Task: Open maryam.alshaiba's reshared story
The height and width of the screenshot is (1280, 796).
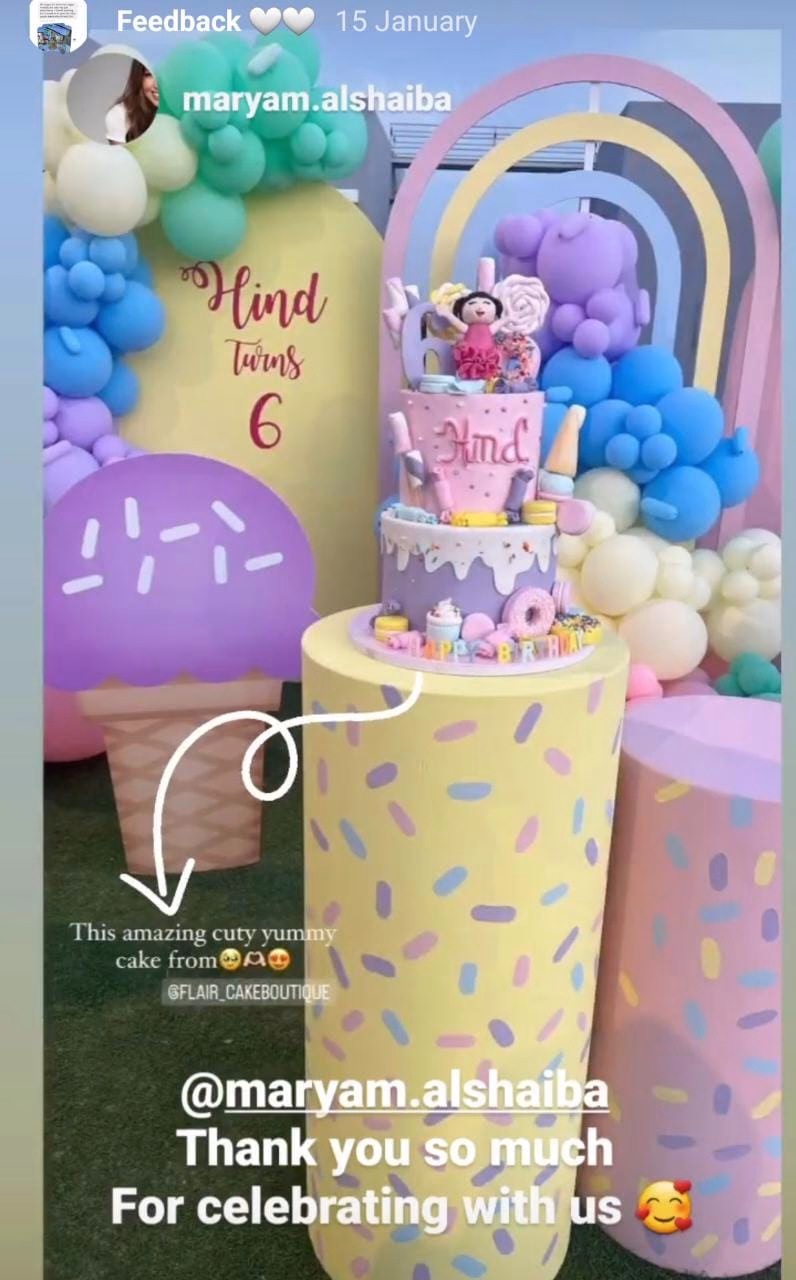Action: (x=317, y=100)
